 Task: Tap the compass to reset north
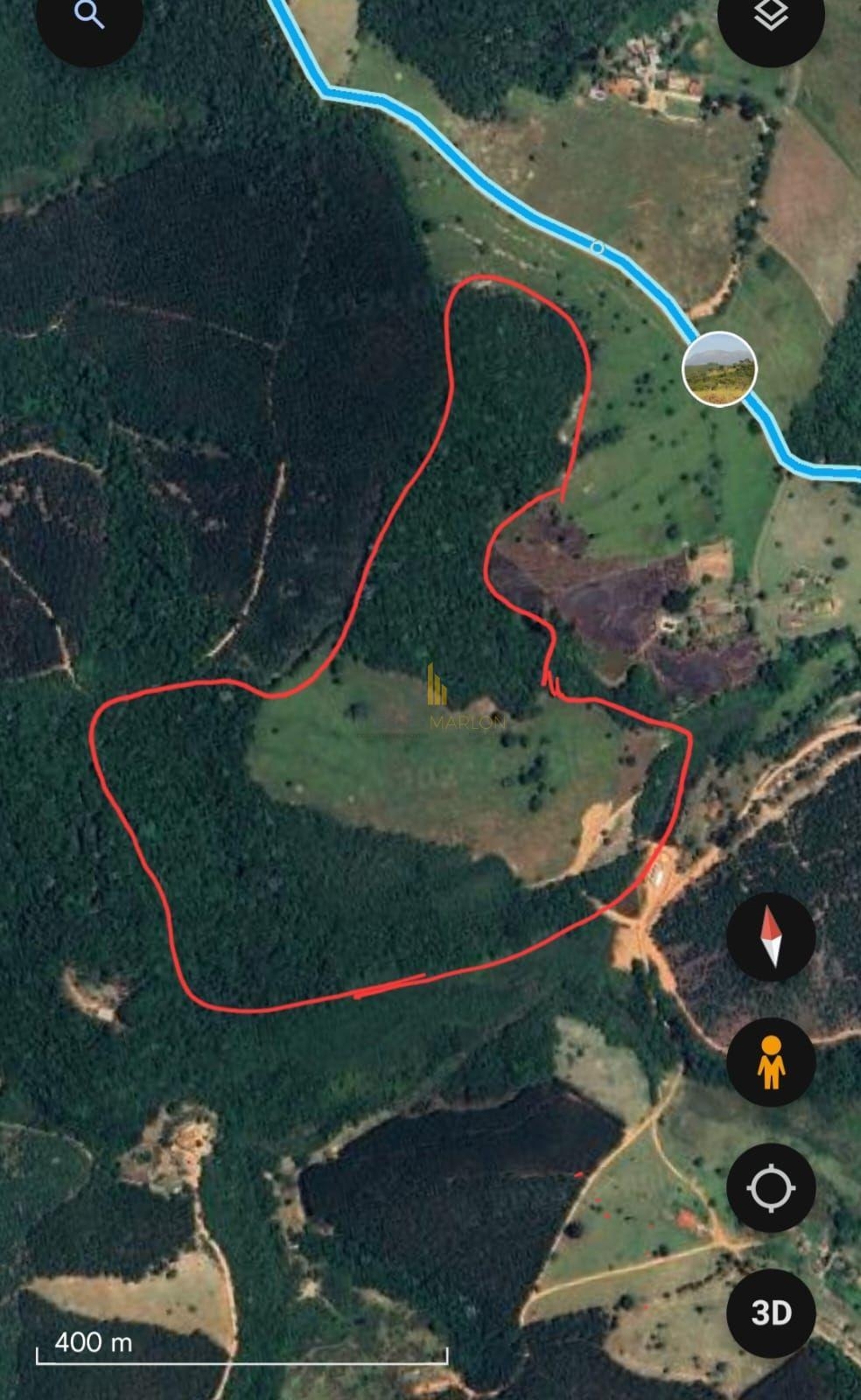[771, 936]
